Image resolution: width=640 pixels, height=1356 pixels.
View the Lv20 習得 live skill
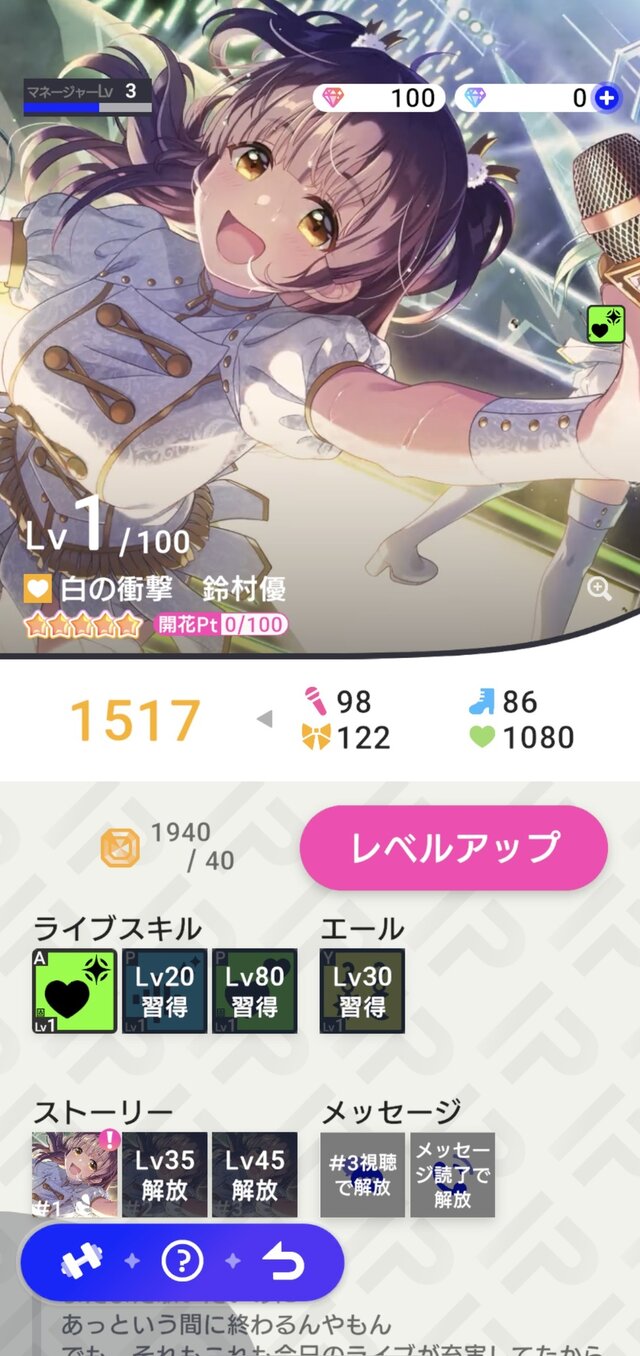(x=164, y=991)
